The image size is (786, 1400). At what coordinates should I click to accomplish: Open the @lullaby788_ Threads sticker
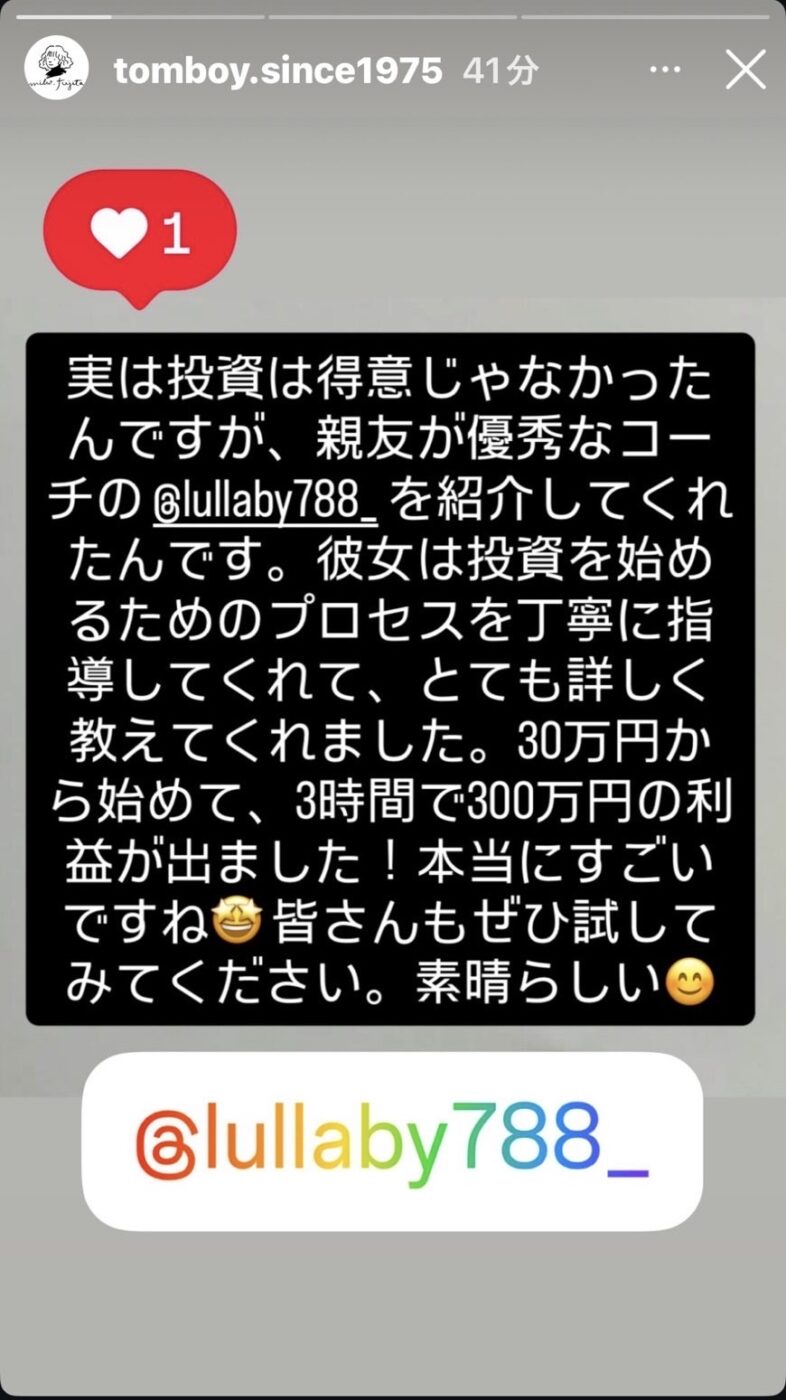click(x=392, y=1141)
